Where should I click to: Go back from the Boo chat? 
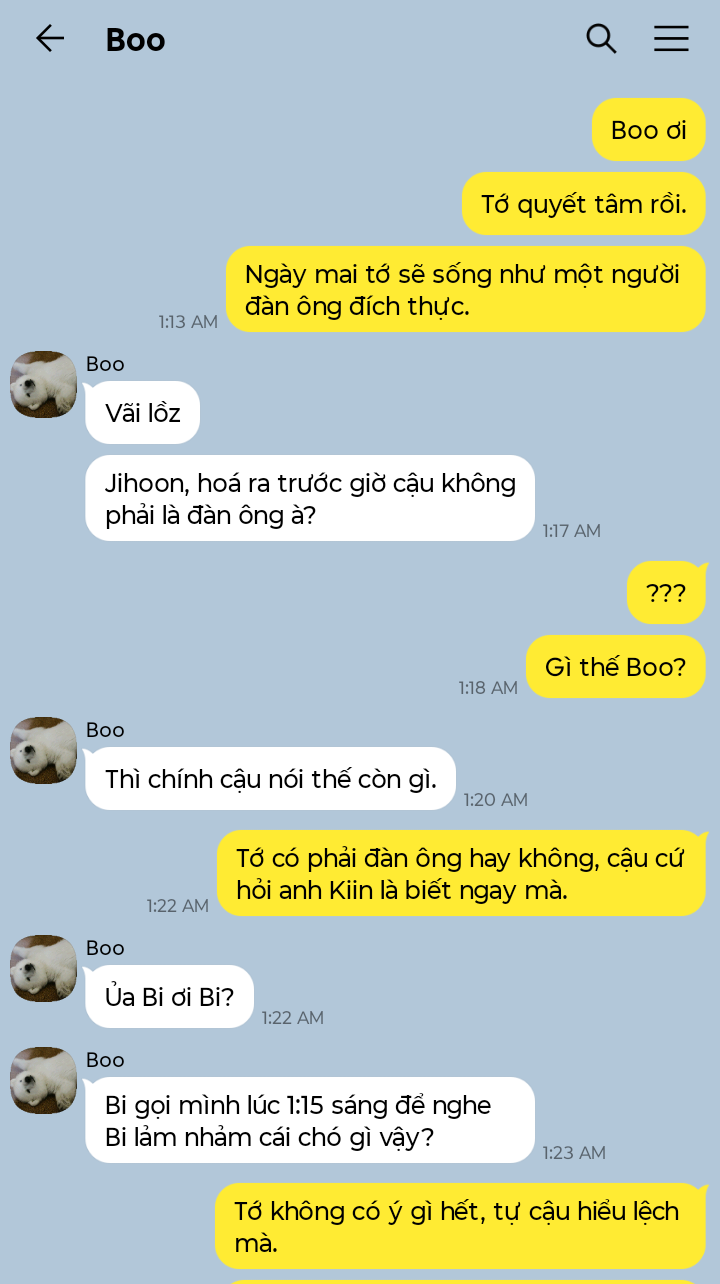49,39
